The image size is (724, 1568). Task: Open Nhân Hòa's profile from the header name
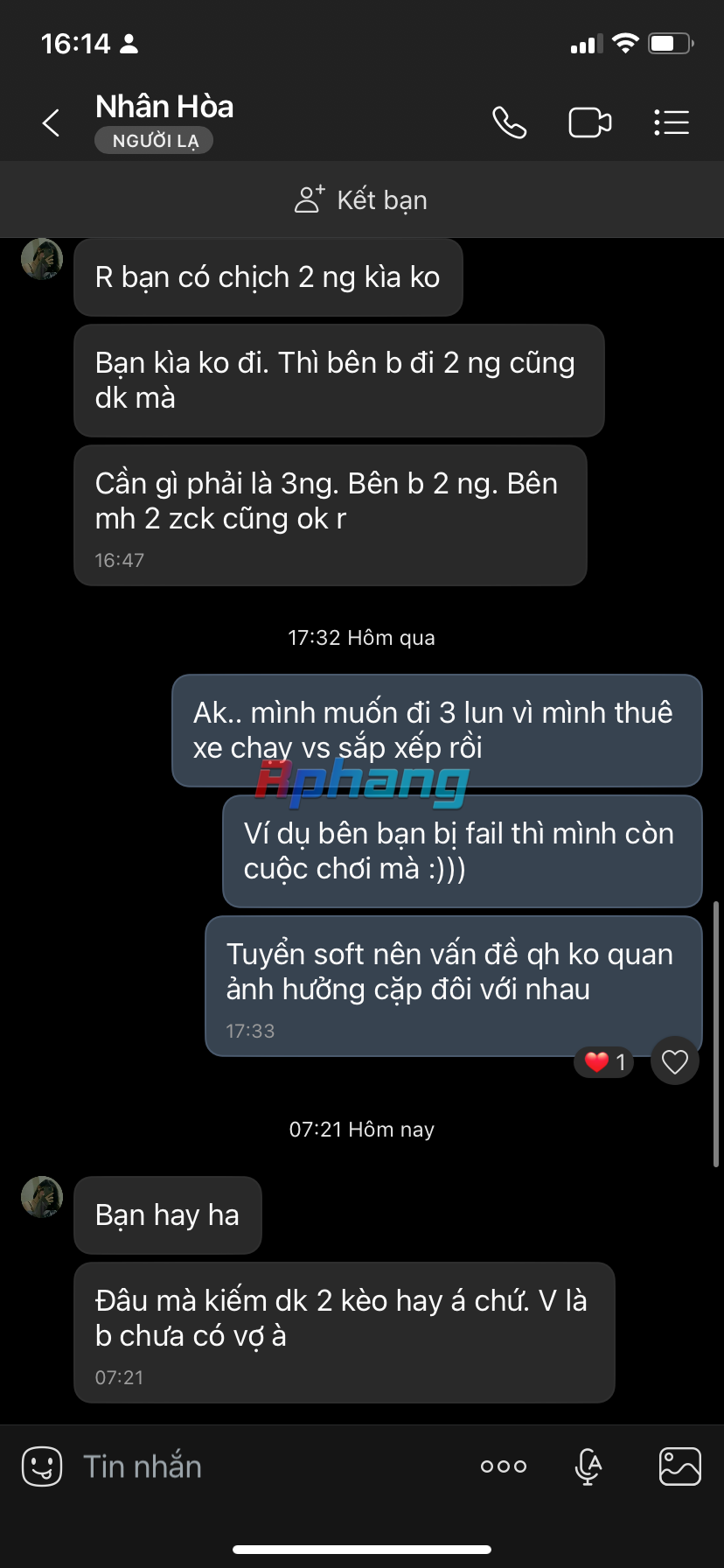(x=164, y=107)
